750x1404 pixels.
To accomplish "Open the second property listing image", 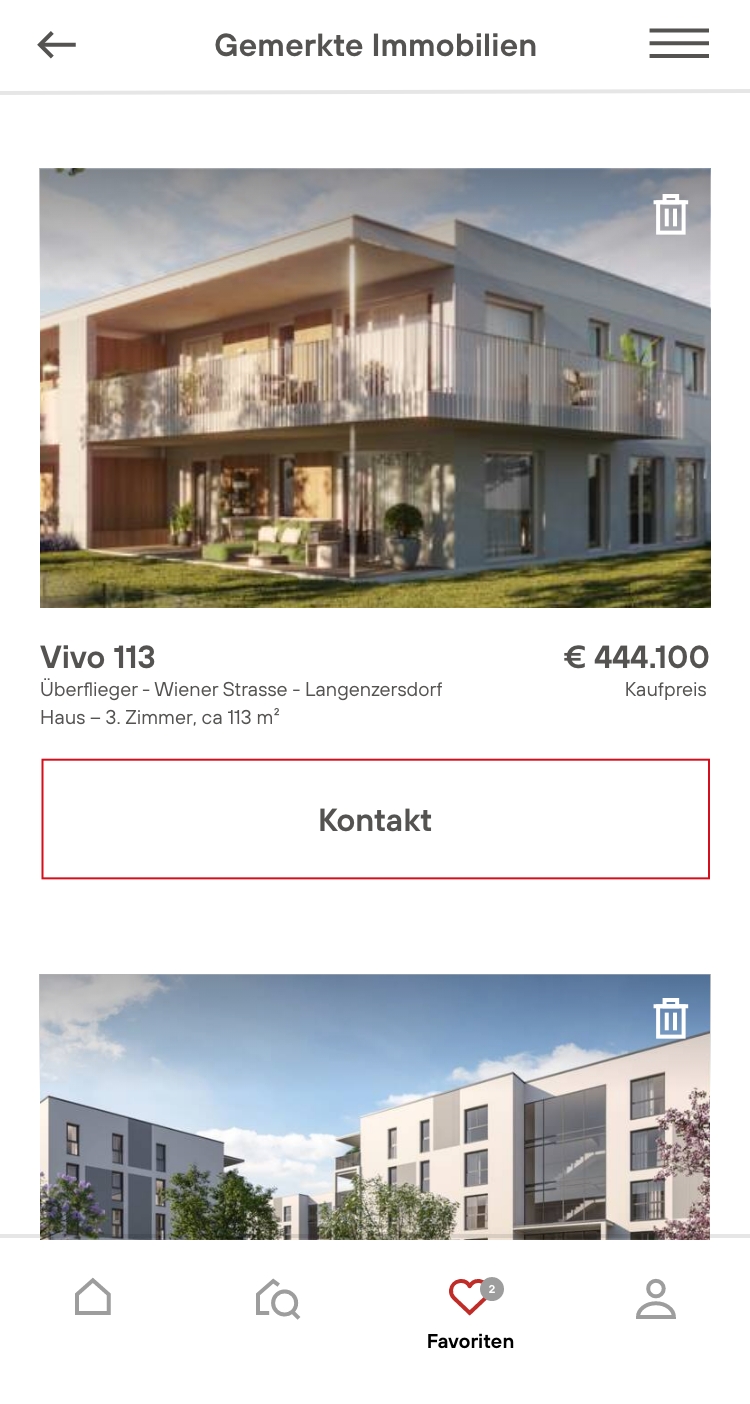I will pyautogui.click(x=375, y=1107).
